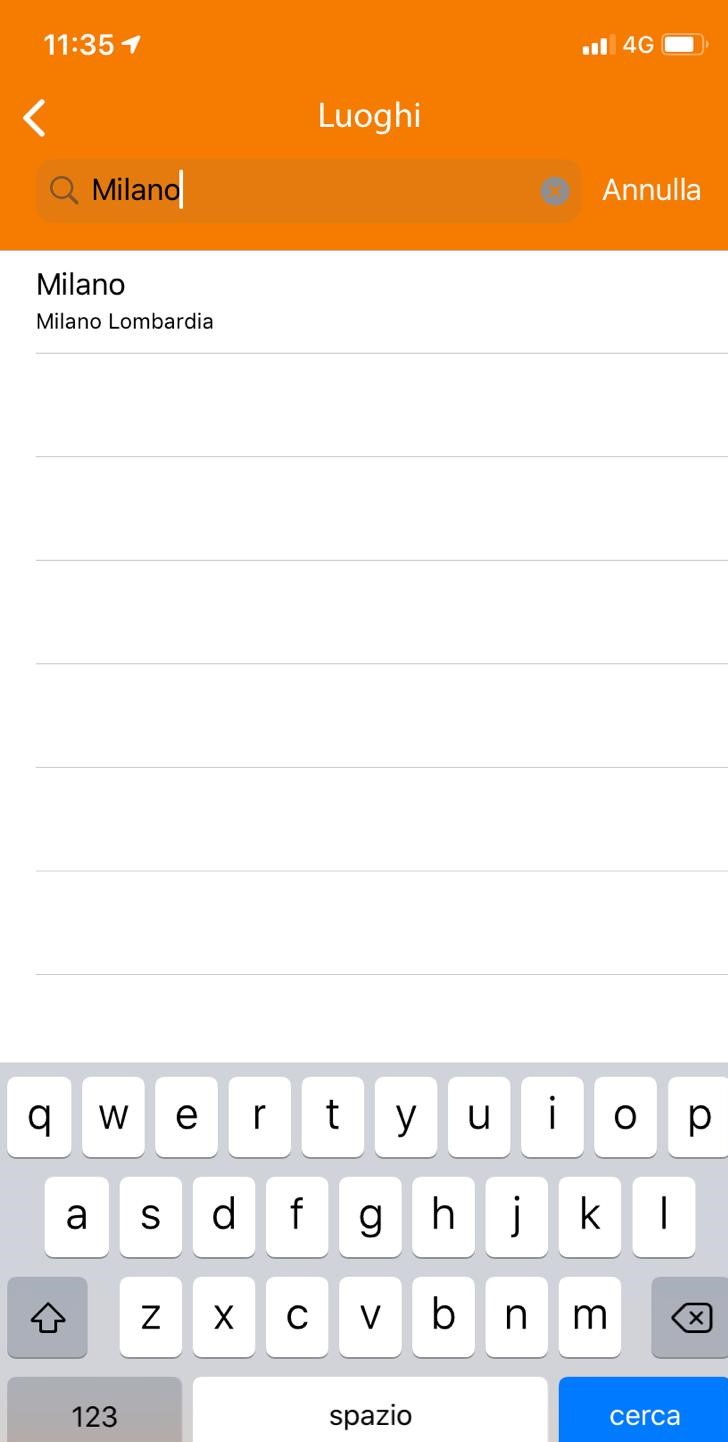Focus the Milano search field
The height and width of the screenshot is (1442, 728).
click(x=309, y=190)
